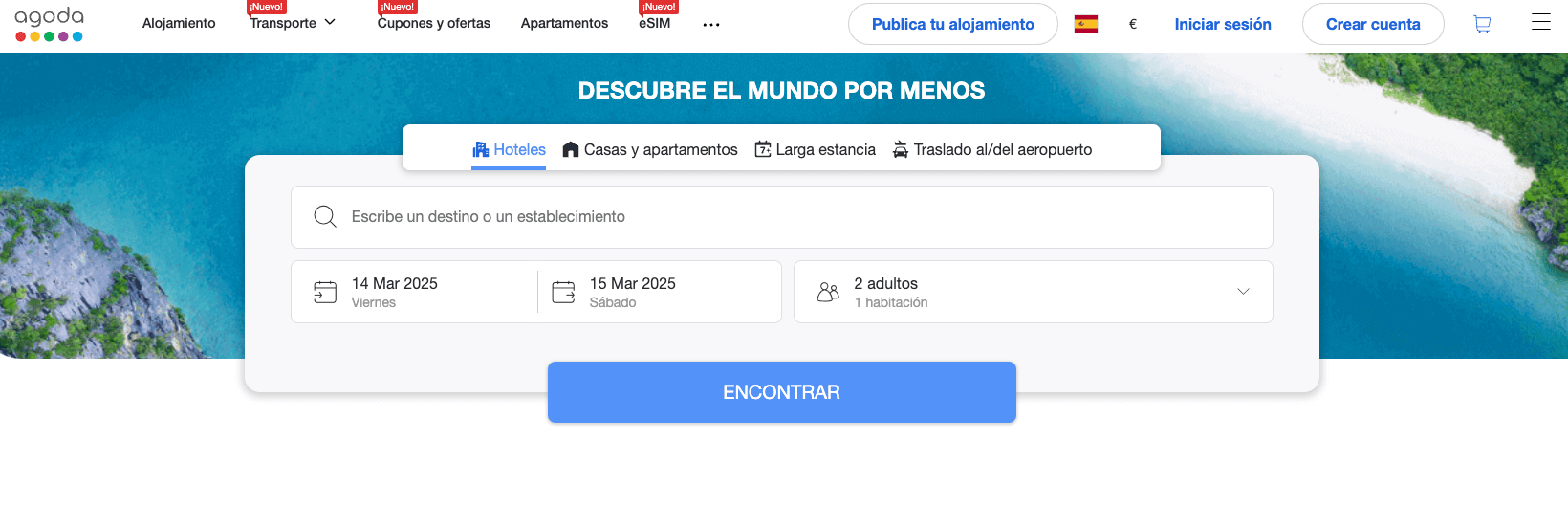Change language via the Spain flag
The image size is (1568, 507).
point(1085,24)
